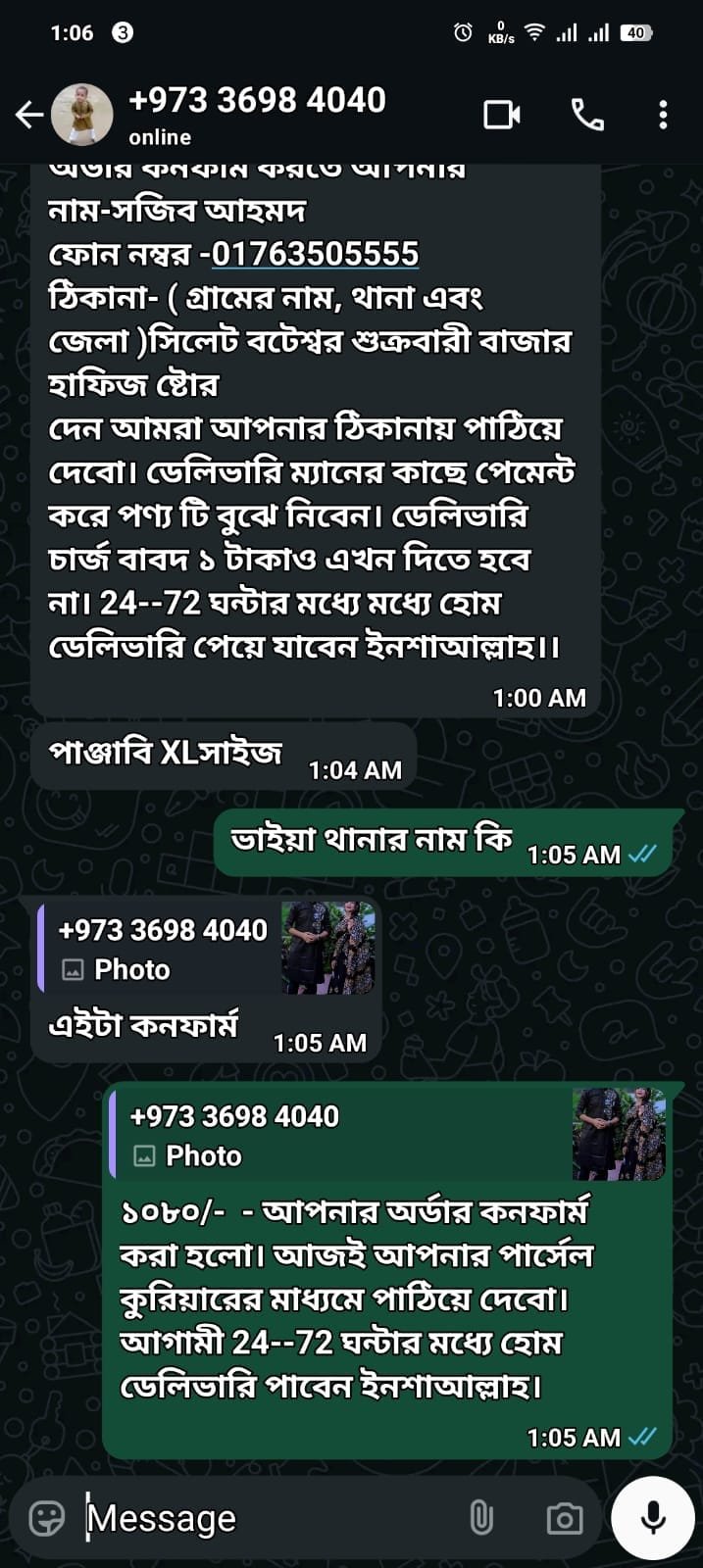The image size is (703, 1568).
Task: Go back to the chats list
Action: pyautogui.click(x=28, y=116)
